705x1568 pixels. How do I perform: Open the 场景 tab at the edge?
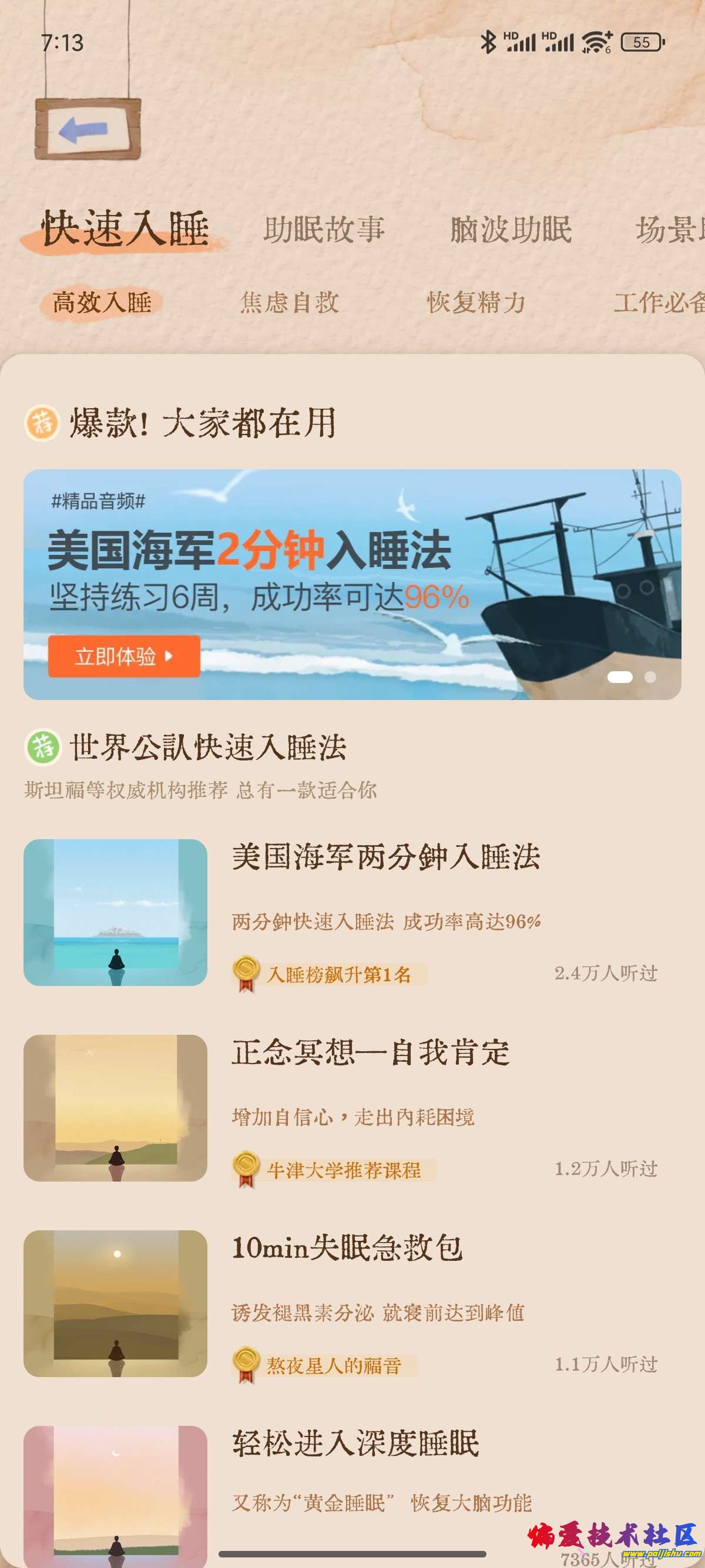coord(670,230)
